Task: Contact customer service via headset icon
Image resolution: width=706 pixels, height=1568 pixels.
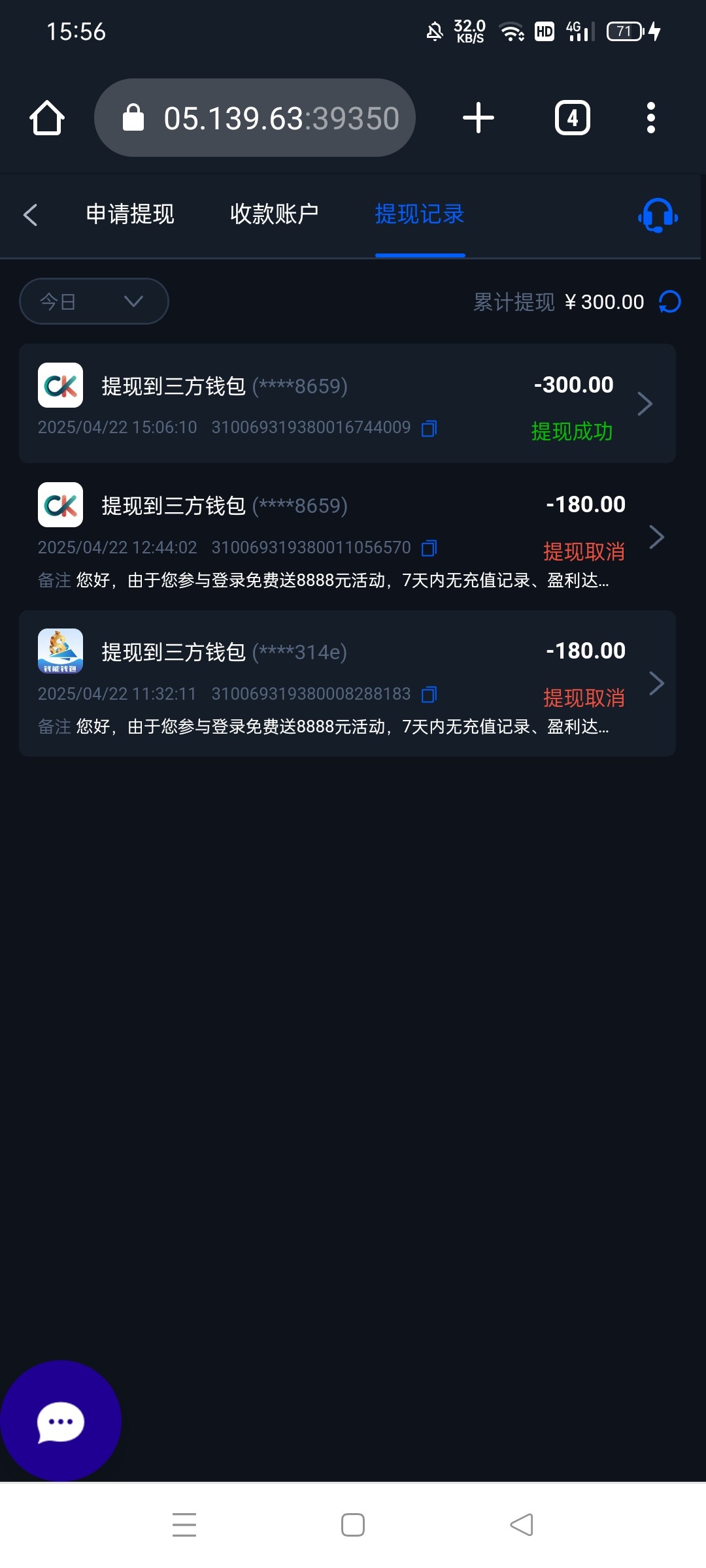Action: (x=658, y=215)
